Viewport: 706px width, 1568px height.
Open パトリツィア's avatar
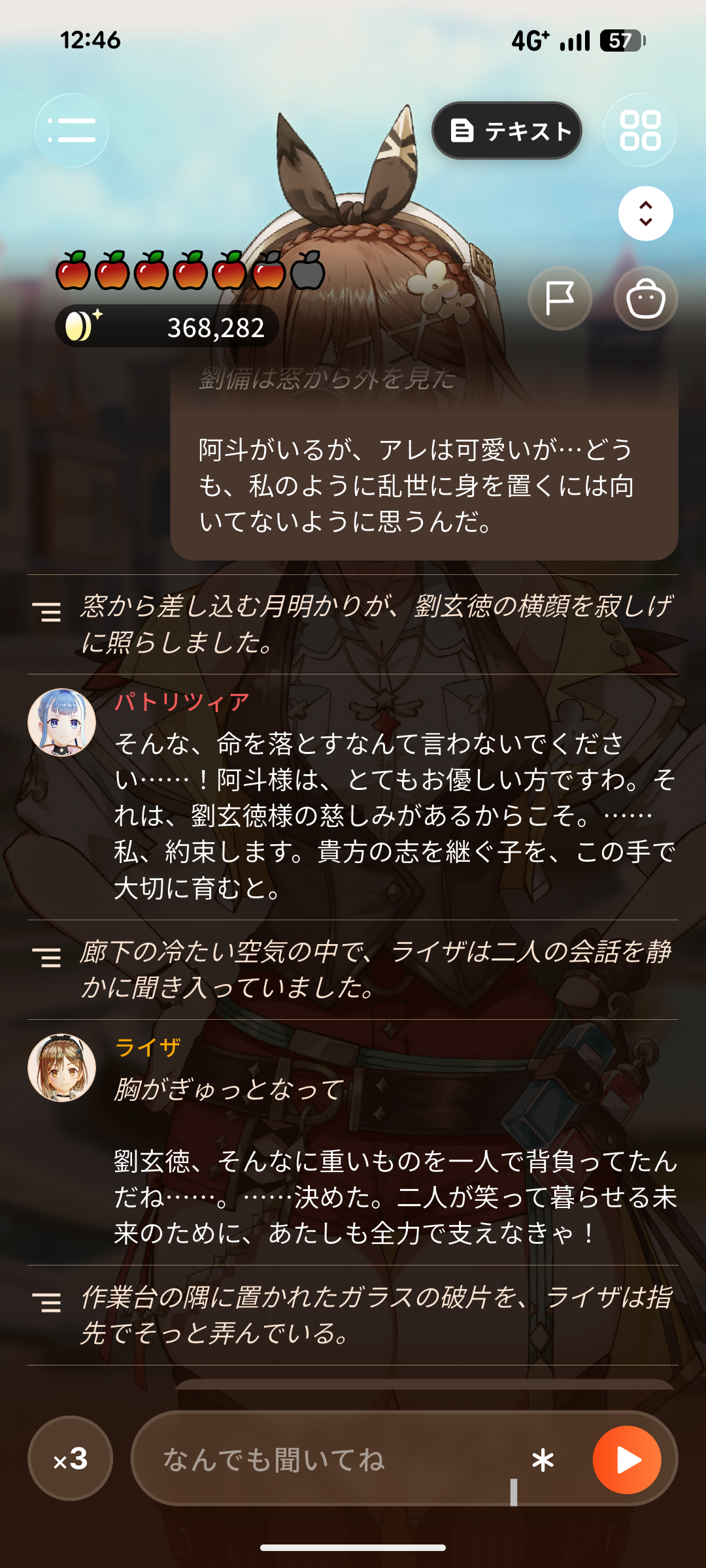[62, 722]
